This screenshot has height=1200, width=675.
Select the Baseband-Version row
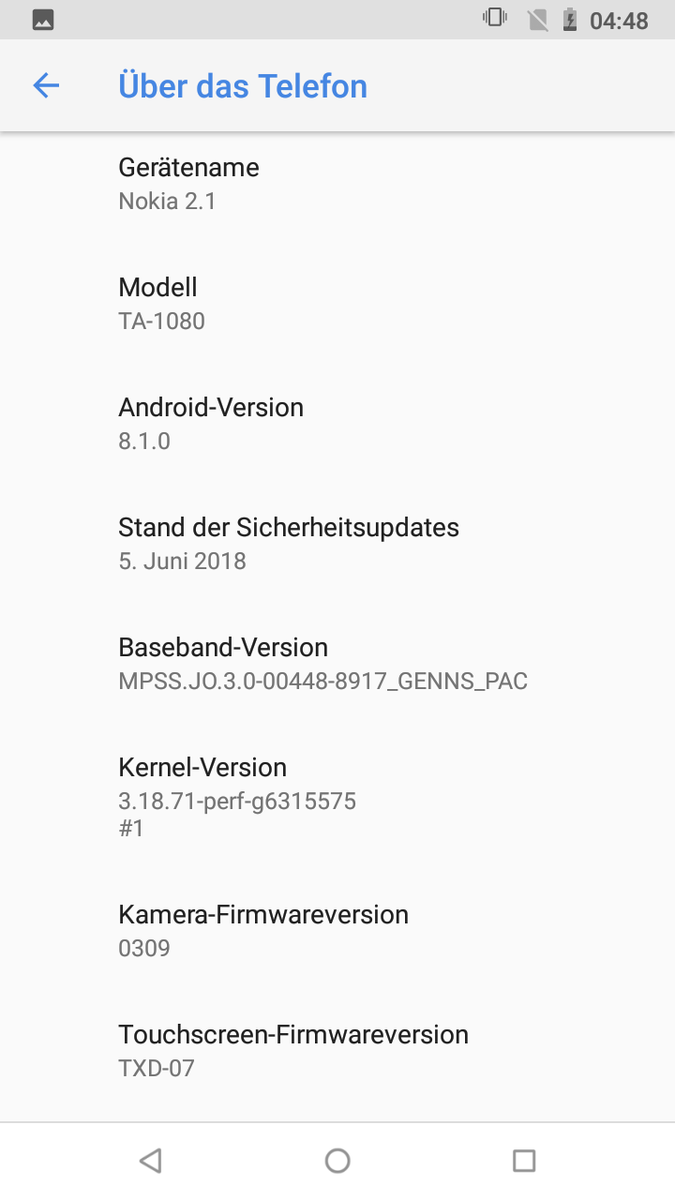337,664
